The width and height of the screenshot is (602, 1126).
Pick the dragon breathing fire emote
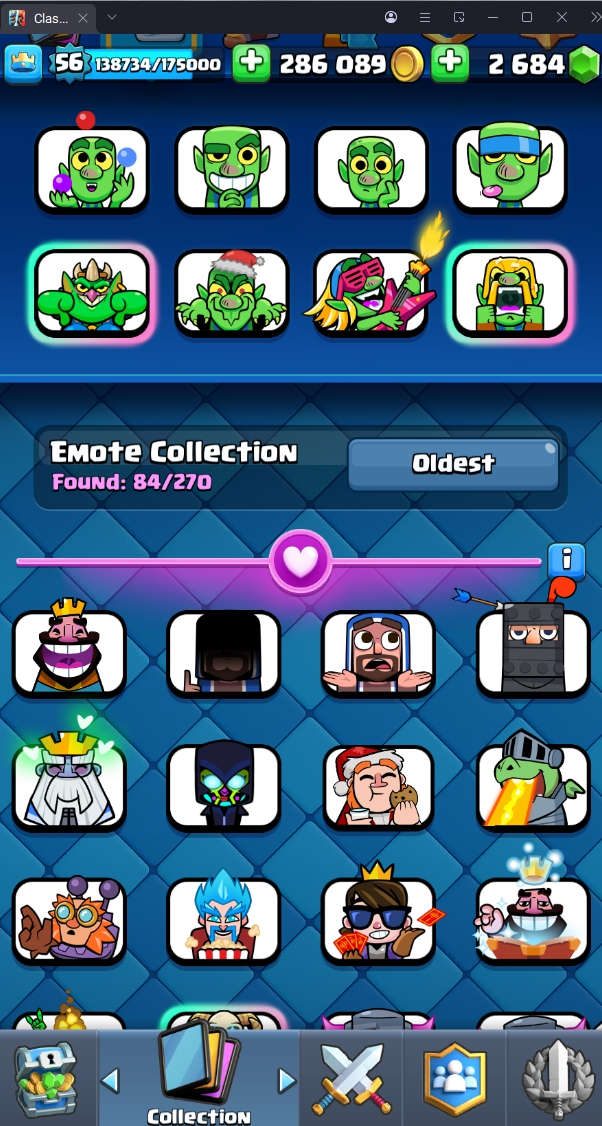coord(531,787)
